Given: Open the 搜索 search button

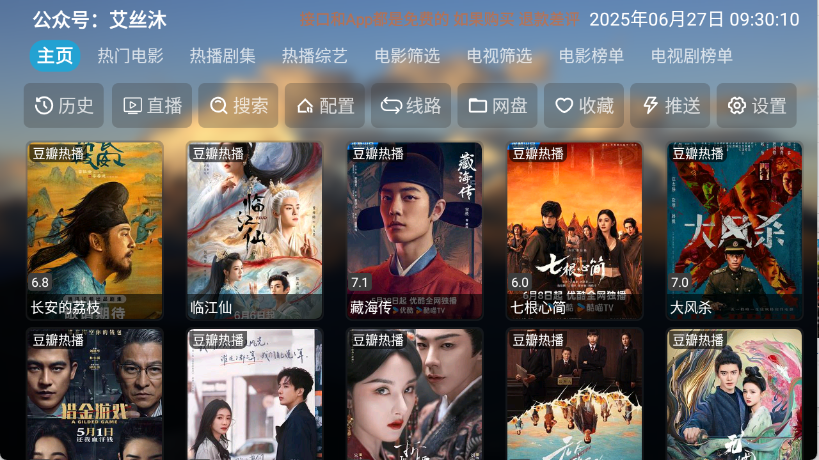Looking at the screenshot, I should click(238, 106).
